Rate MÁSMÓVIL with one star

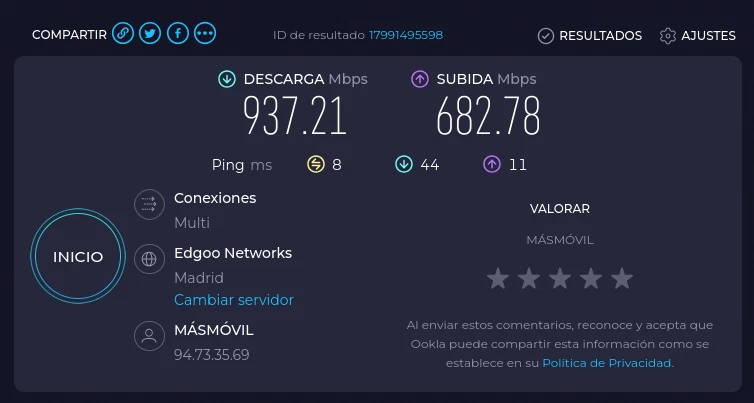click(497, 279)
